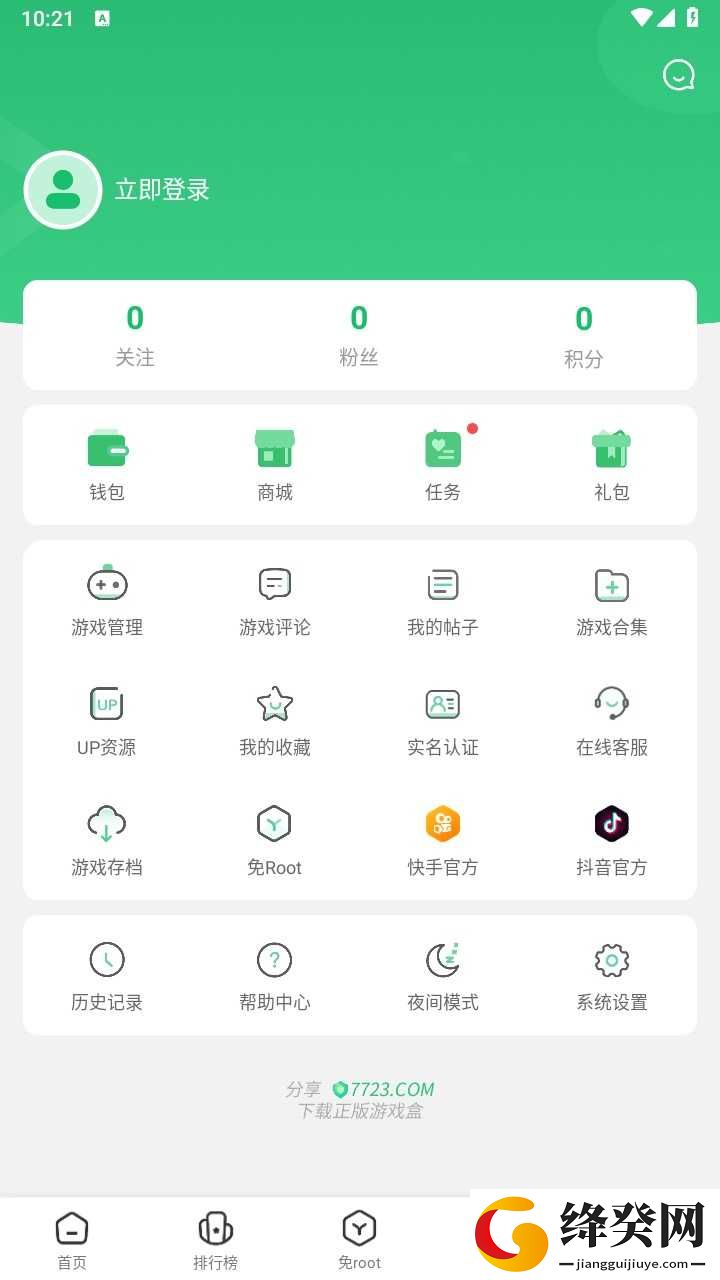Open the message icon at top right
This screenshot has height=1280, width=720.
[679, 75]
